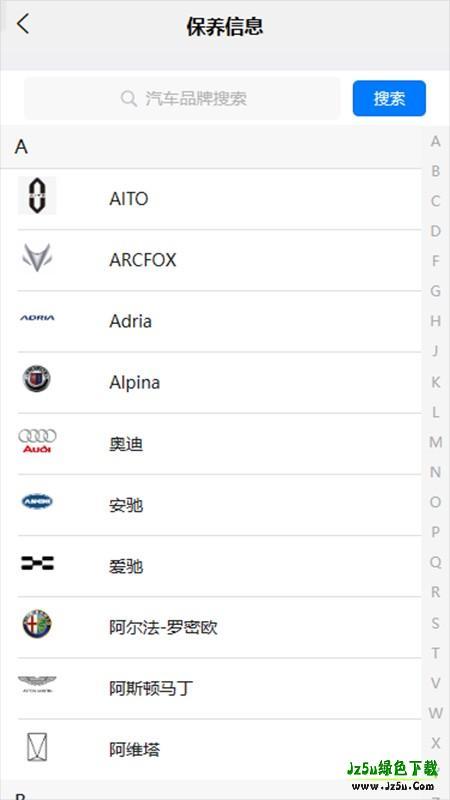Jump to letter M in index
450x800 pixels.
435,442
